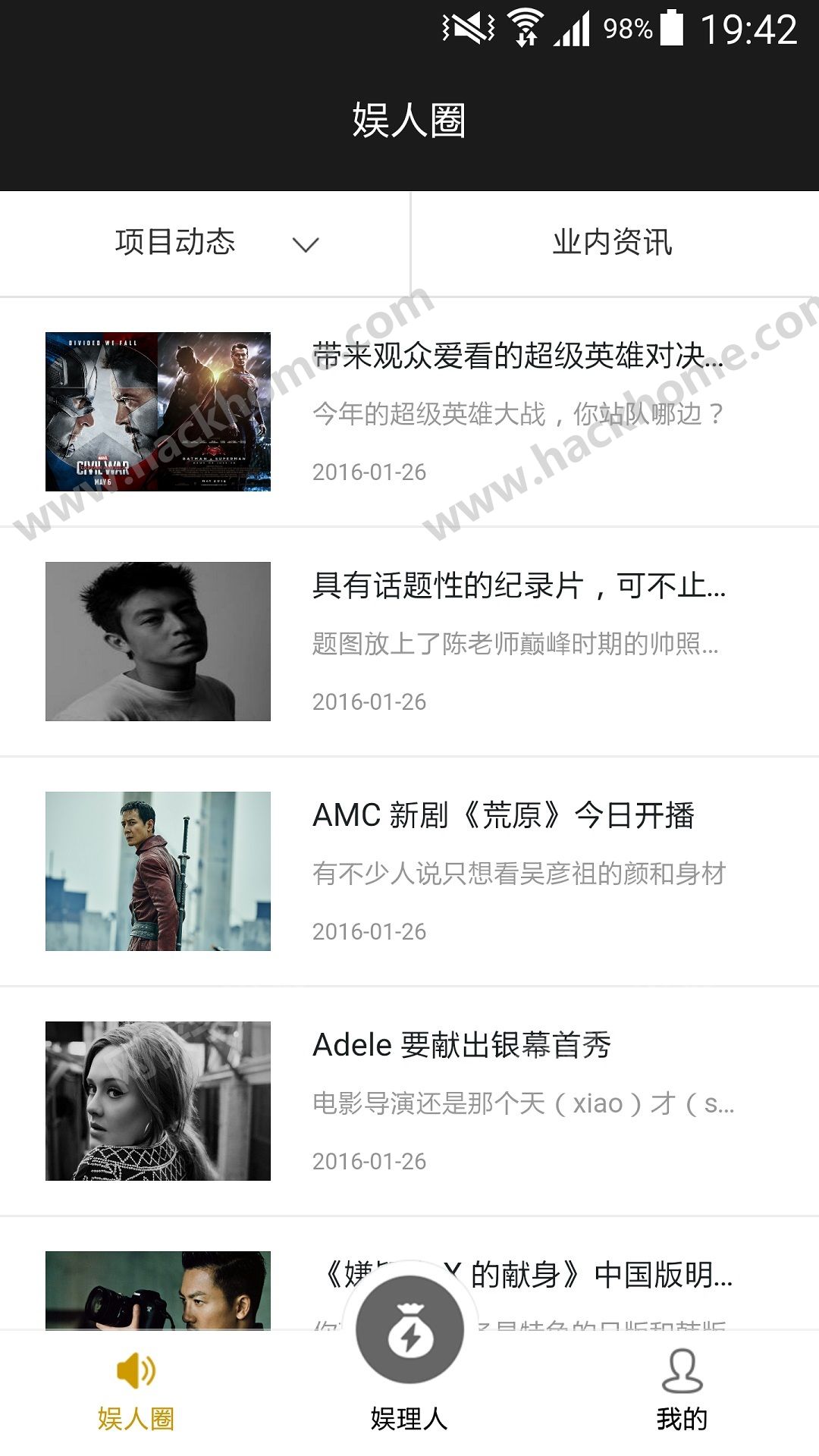819x1456 pixels.
Task: Select the 娱人圈 bottom tab
Action: [136, 1390]
